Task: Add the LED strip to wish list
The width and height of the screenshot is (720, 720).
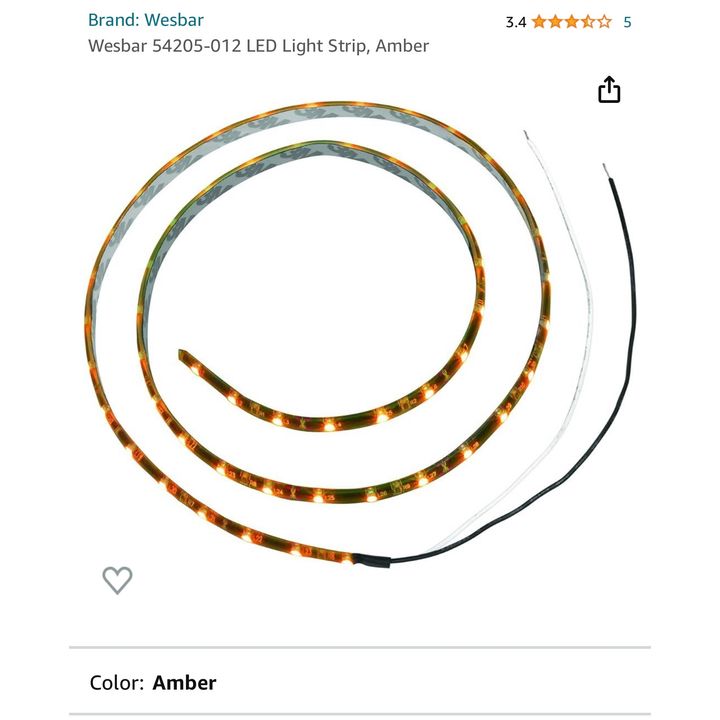Action: click(x=117, y=579)
